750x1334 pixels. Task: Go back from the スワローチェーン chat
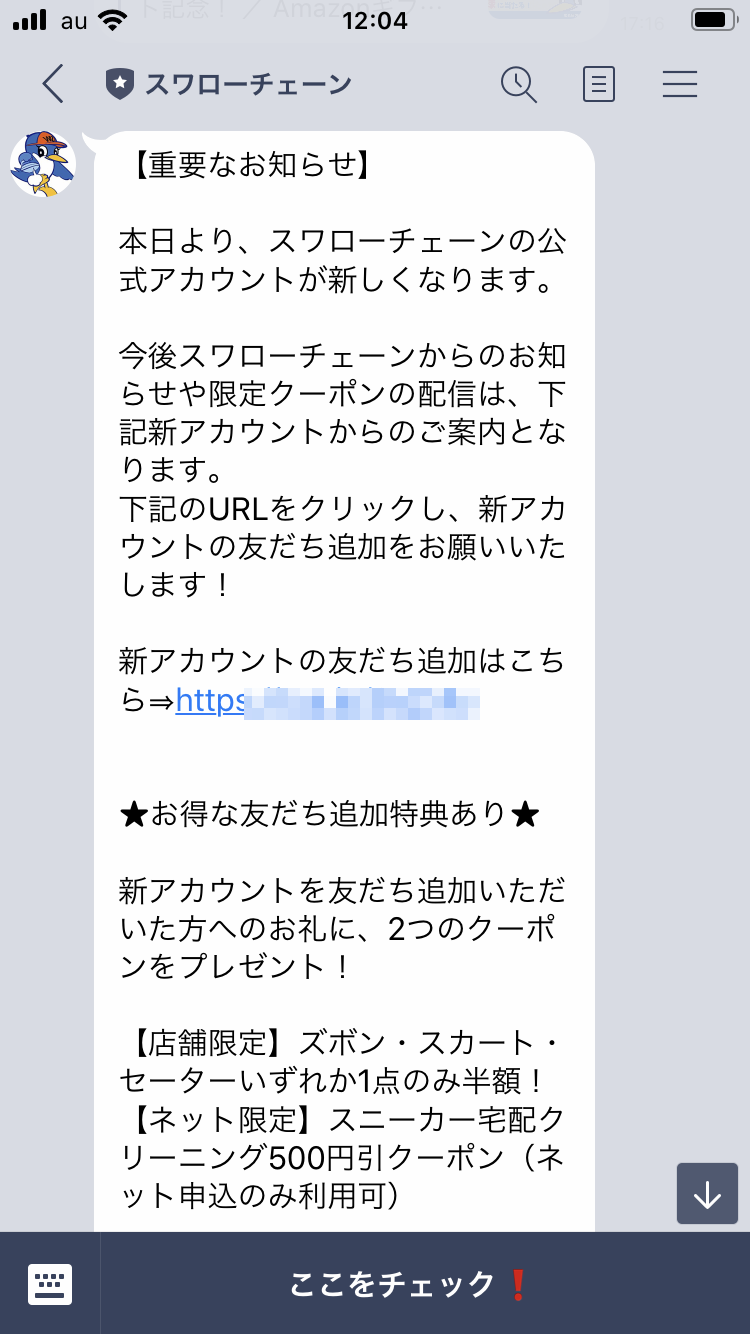53,84
